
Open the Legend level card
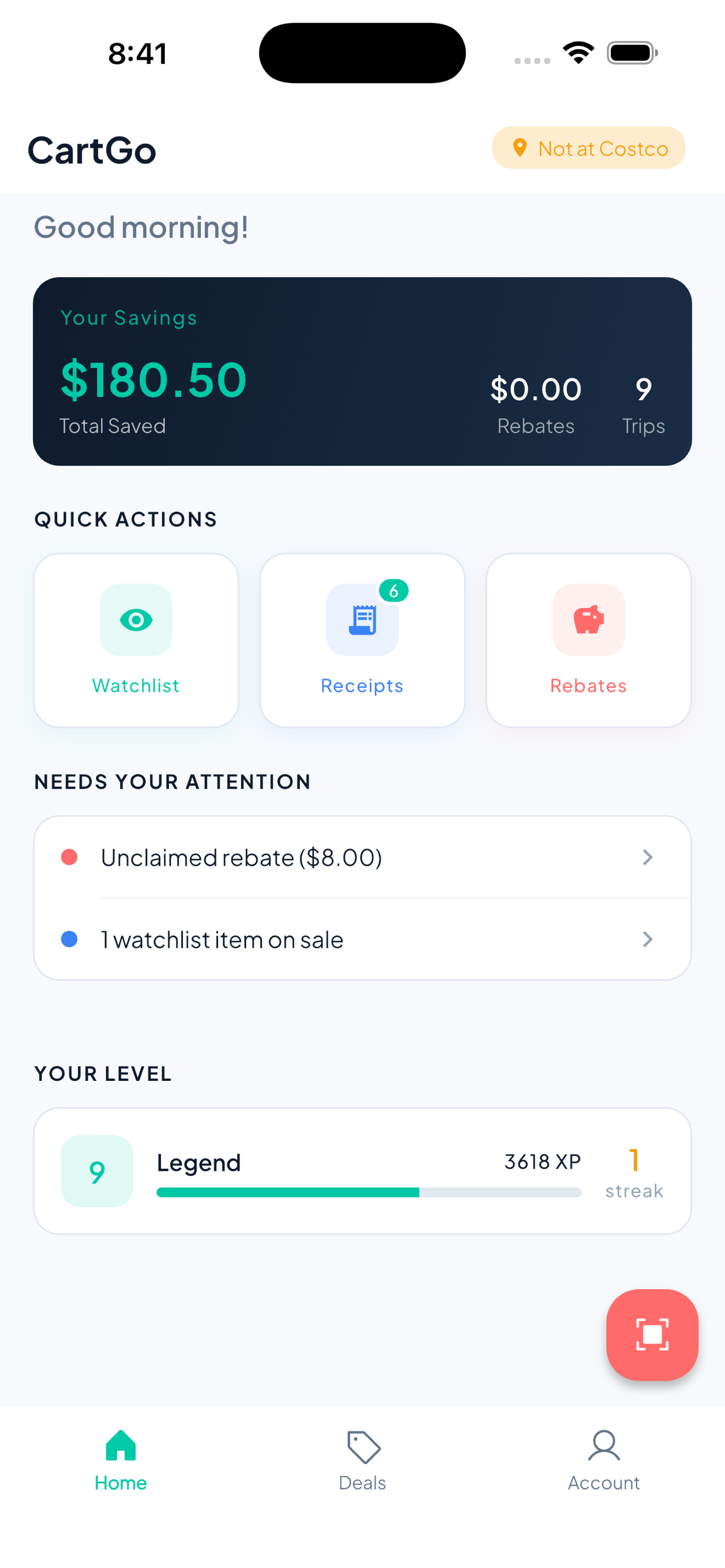[363, 1171]
